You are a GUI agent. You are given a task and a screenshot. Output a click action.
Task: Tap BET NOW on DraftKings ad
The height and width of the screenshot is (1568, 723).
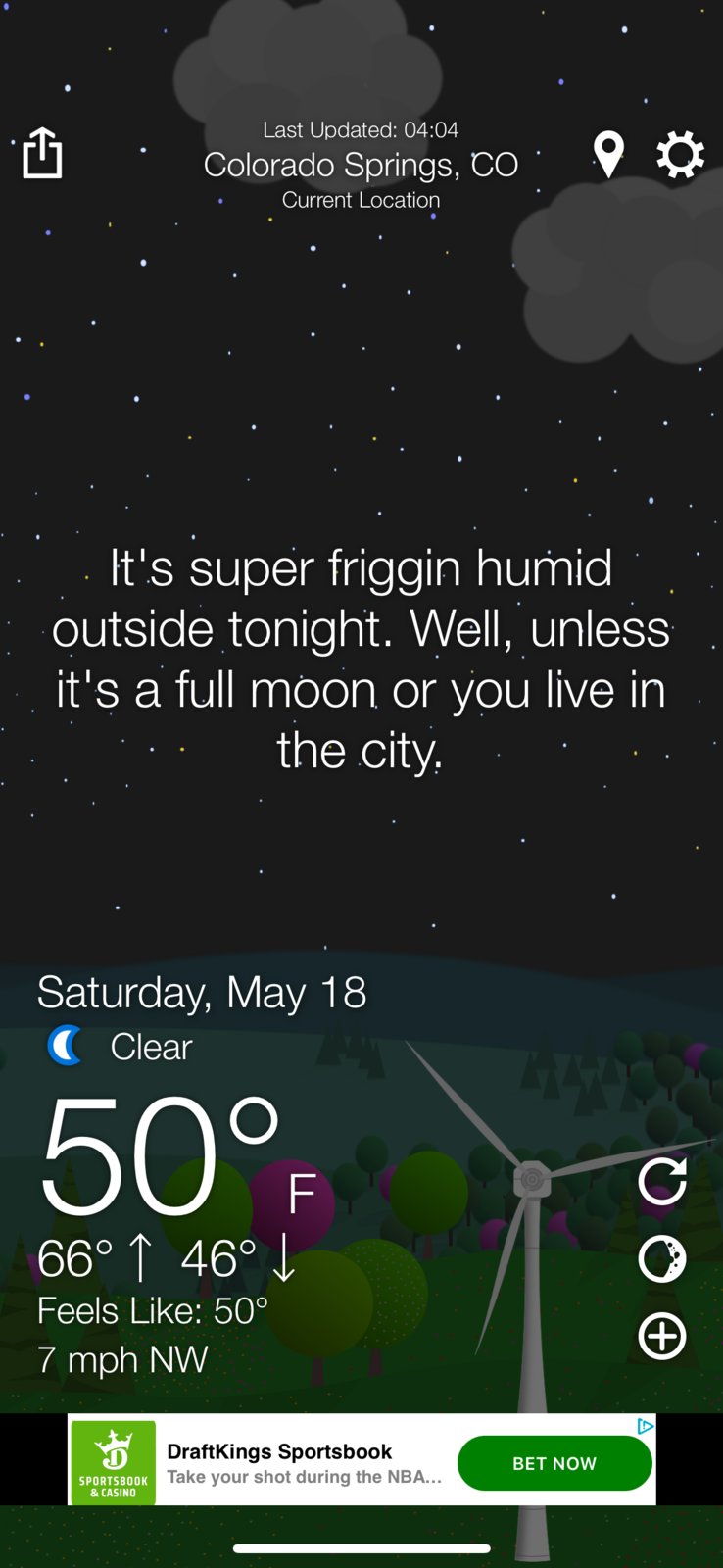coord(554,1463)
